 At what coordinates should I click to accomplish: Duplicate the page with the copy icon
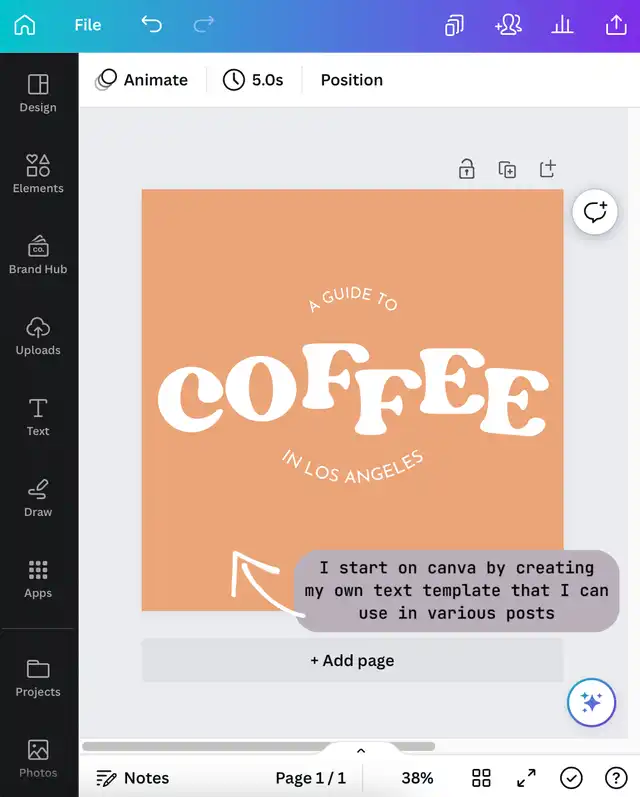507,169
